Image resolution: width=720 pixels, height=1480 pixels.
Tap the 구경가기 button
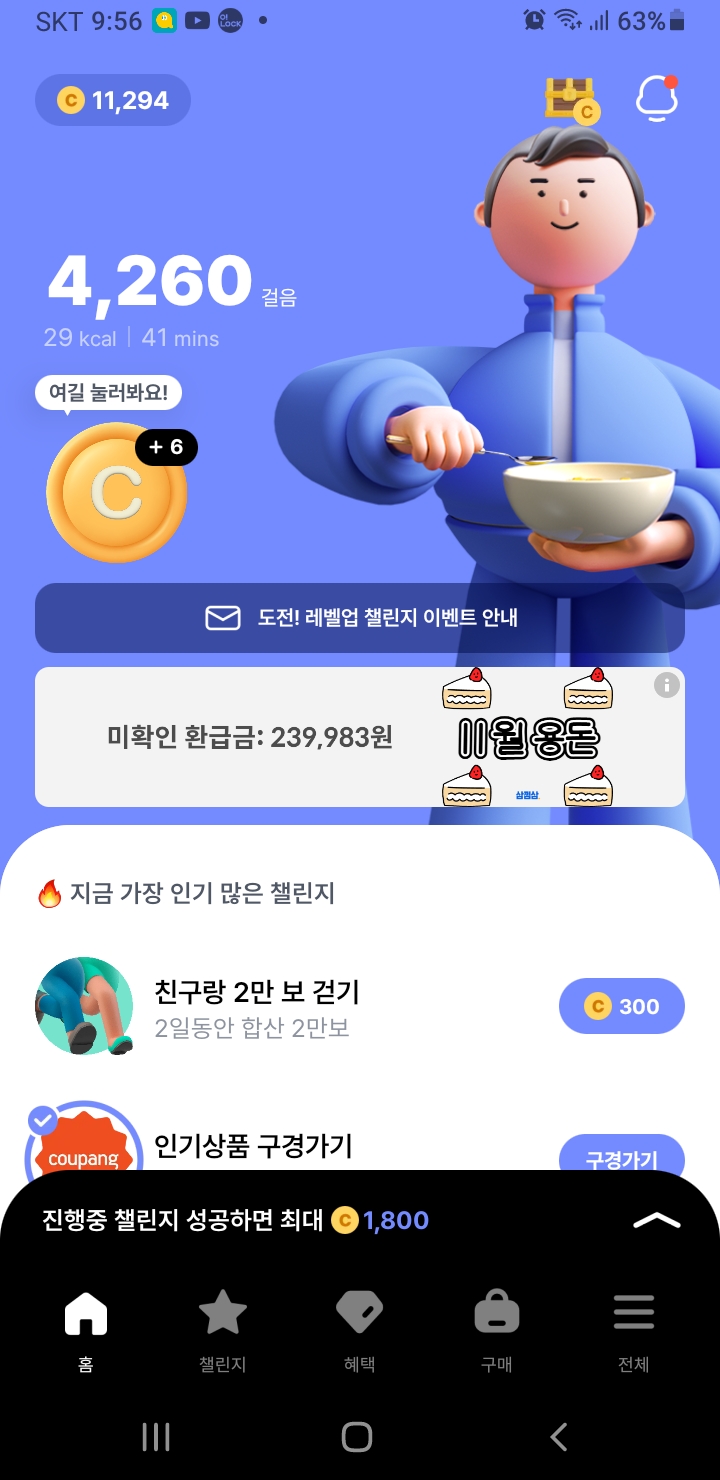(622, 1156)
